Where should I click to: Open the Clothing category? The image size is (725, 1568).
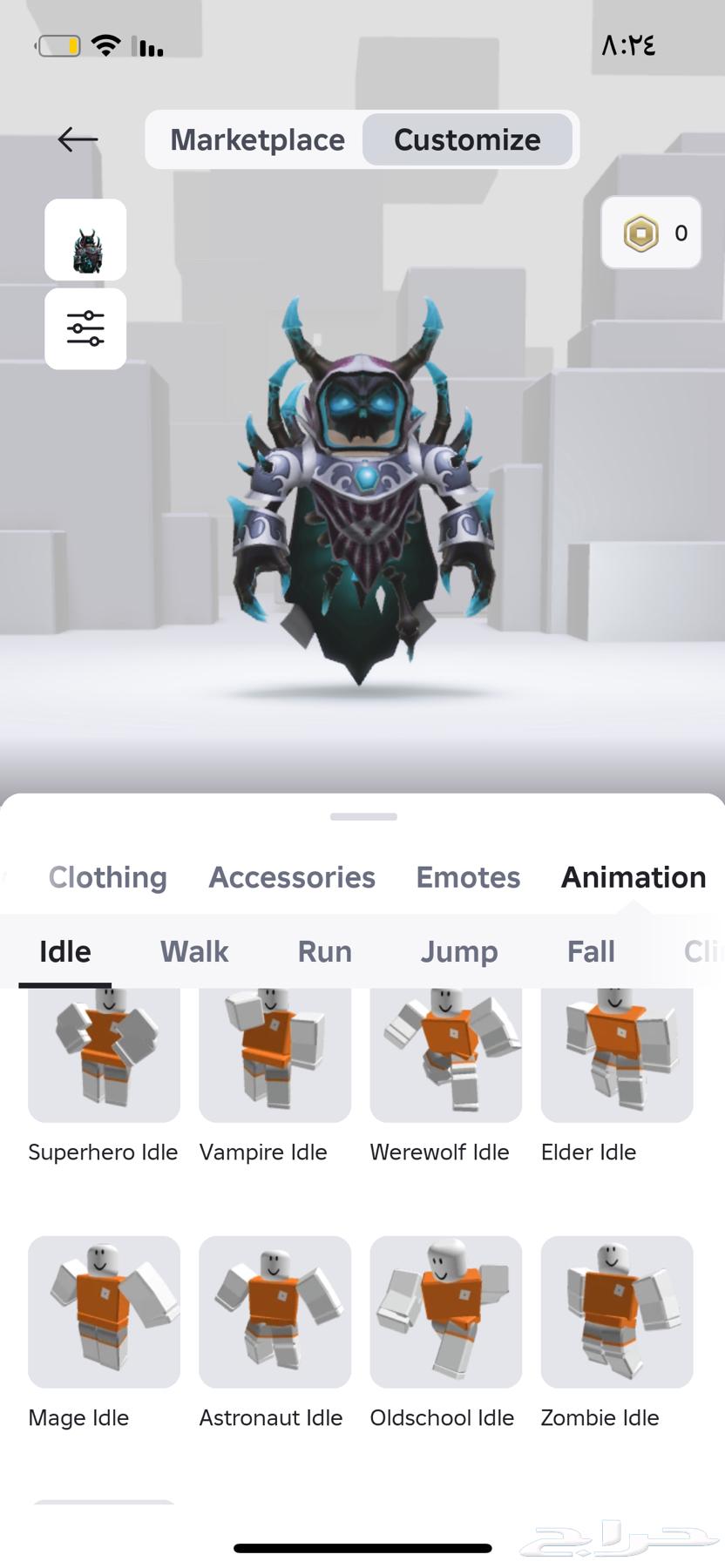[107, 877]
